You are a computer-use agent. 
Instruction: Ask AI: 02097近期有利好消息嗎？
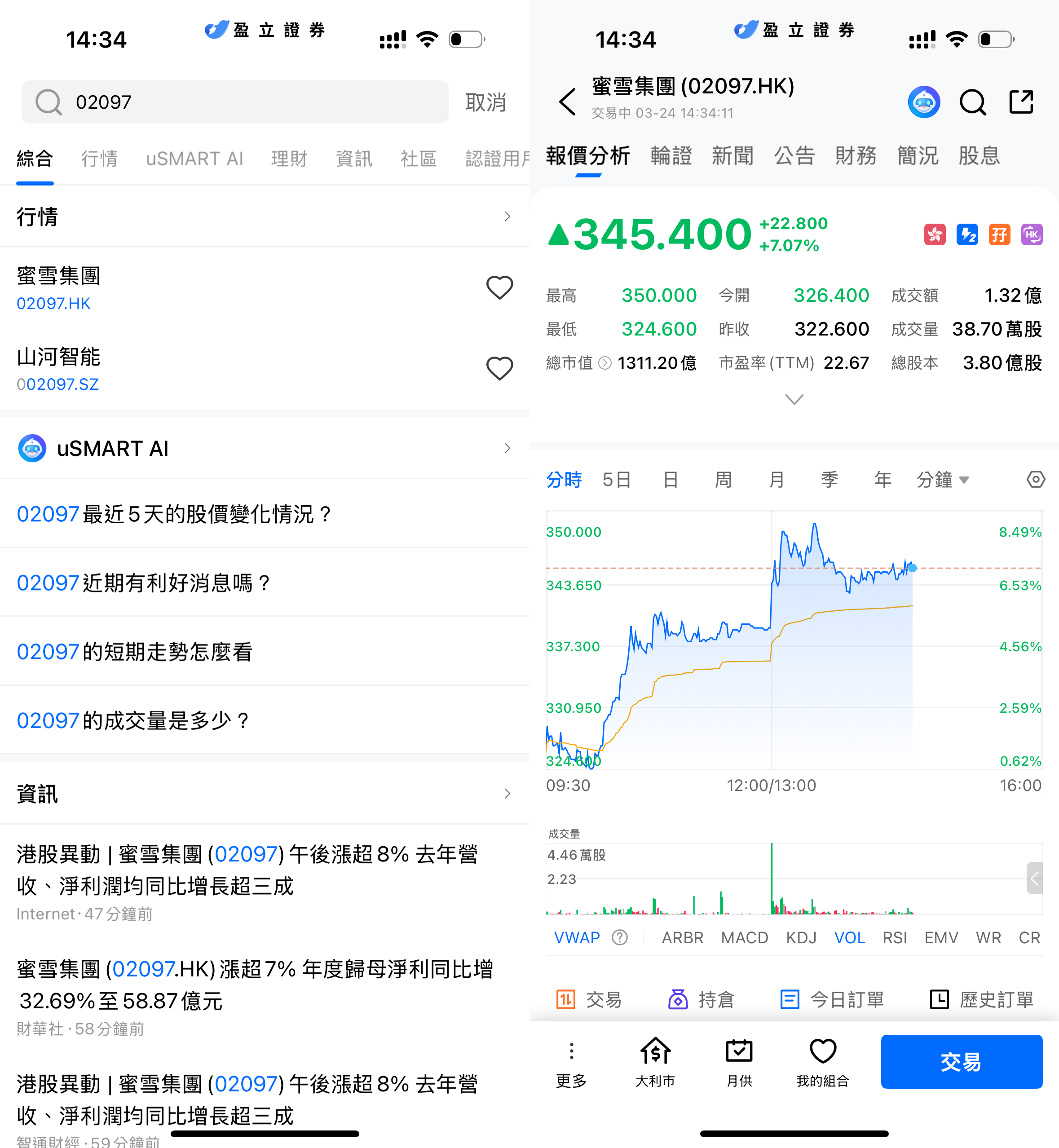143,583
